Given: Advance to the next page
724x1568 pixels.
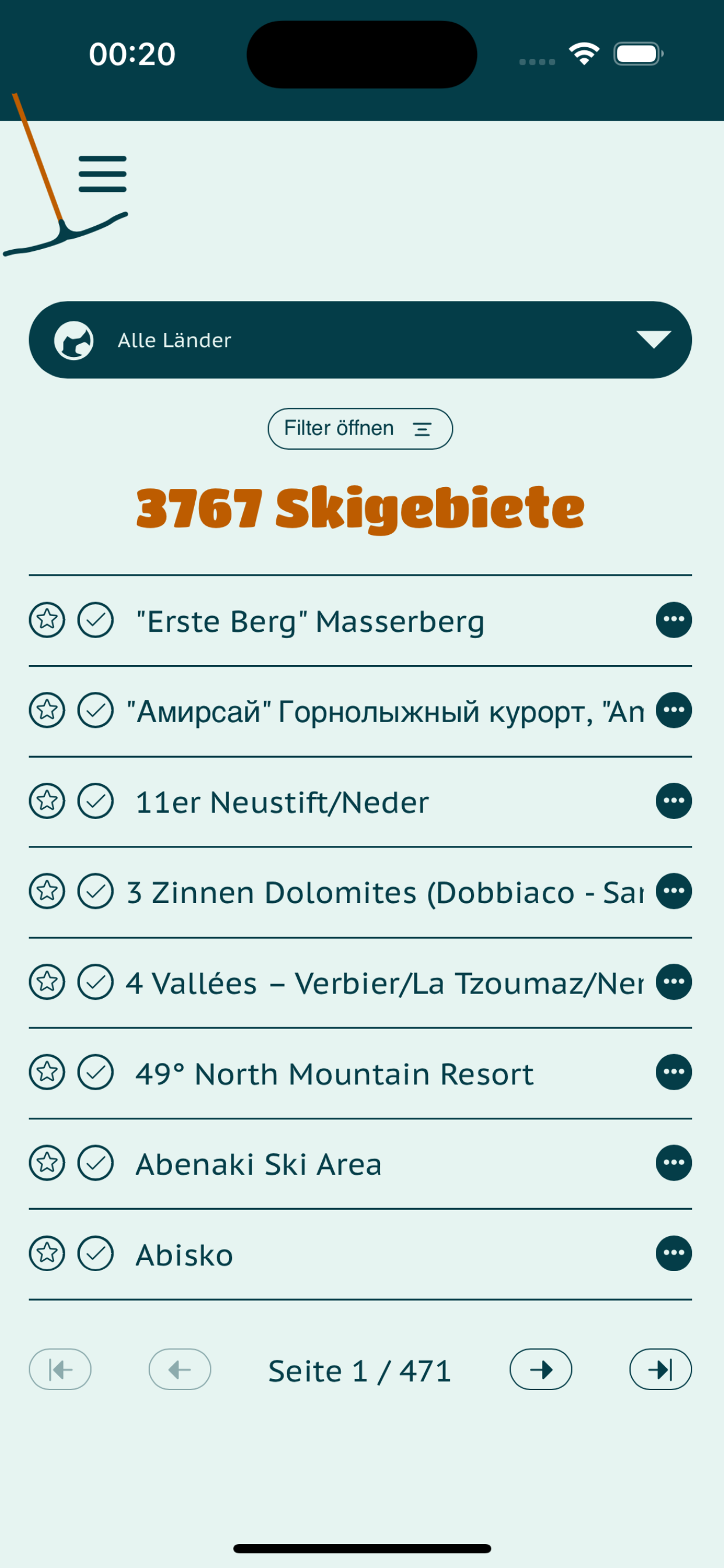Looking at the screenshot, I should pyautogui.click(x=541, y=1369).
